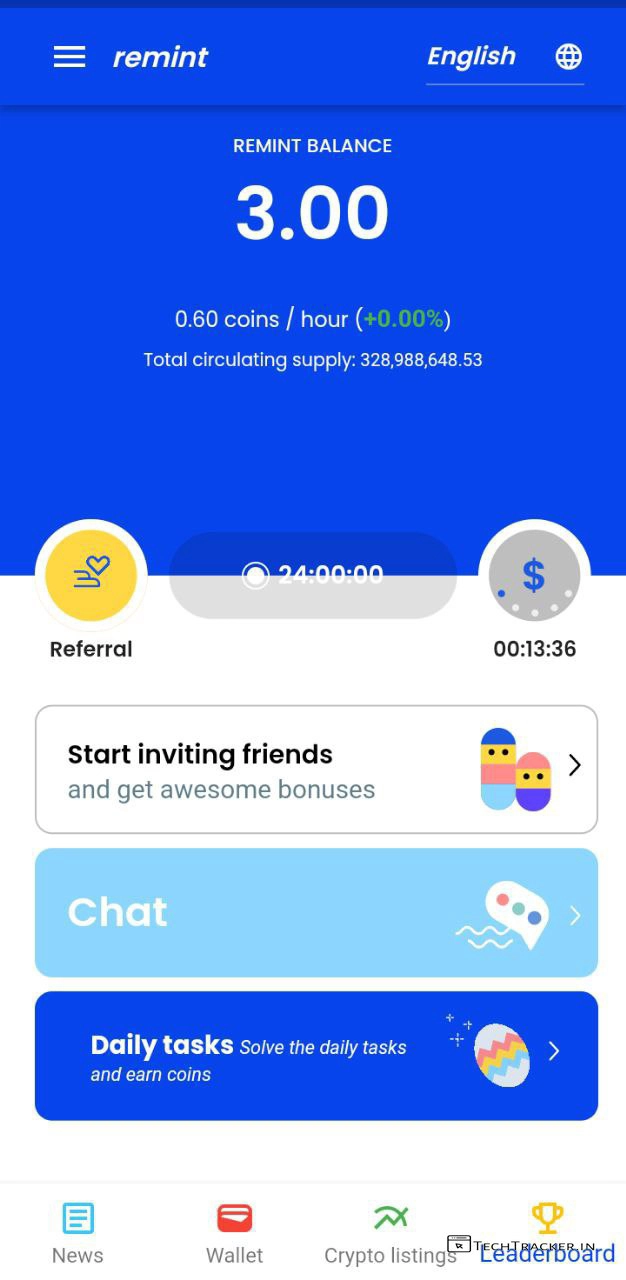Open the Daily tasks card

(x=316, y=1056)
